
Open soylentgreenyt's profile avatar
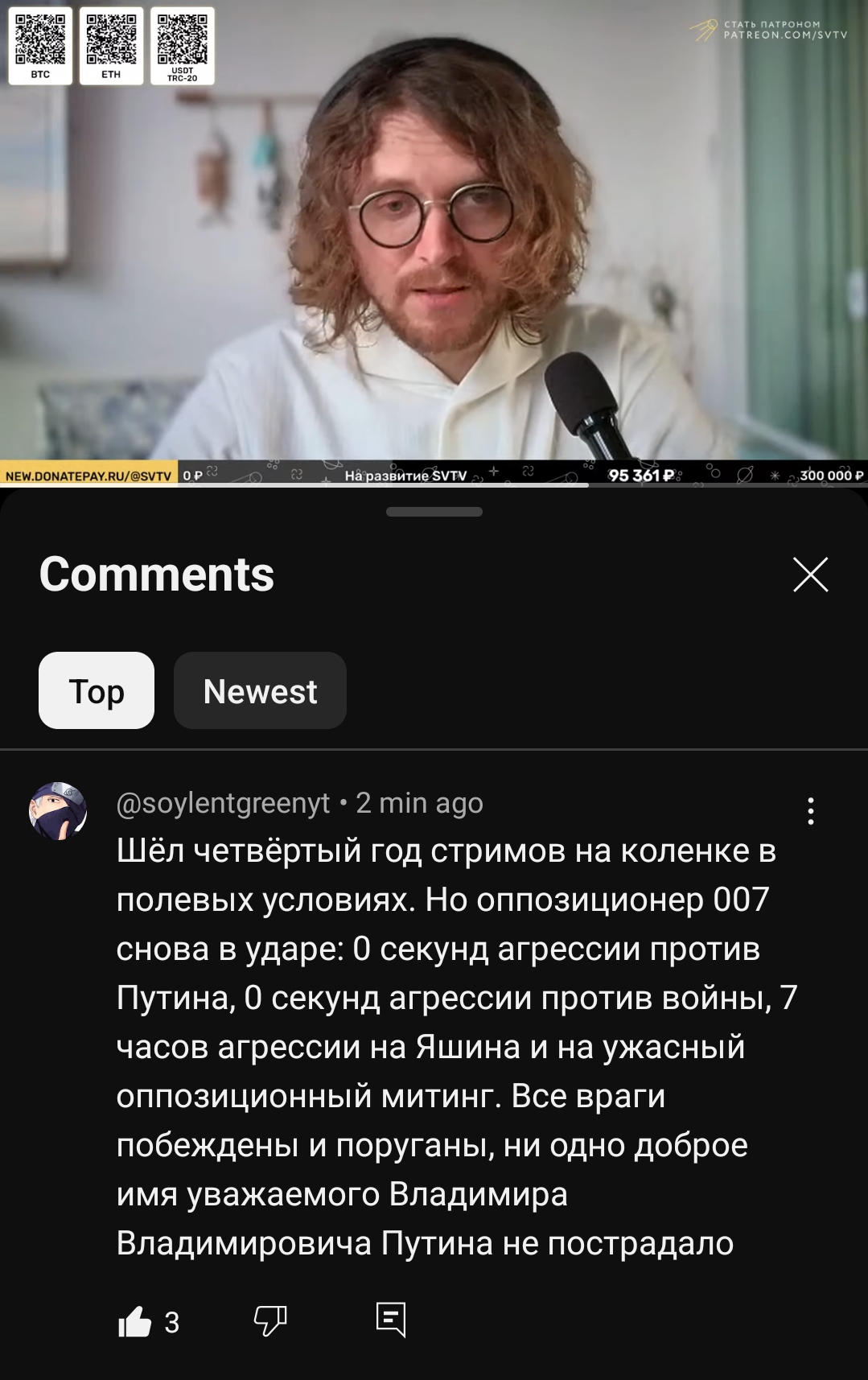click(58, 810)
